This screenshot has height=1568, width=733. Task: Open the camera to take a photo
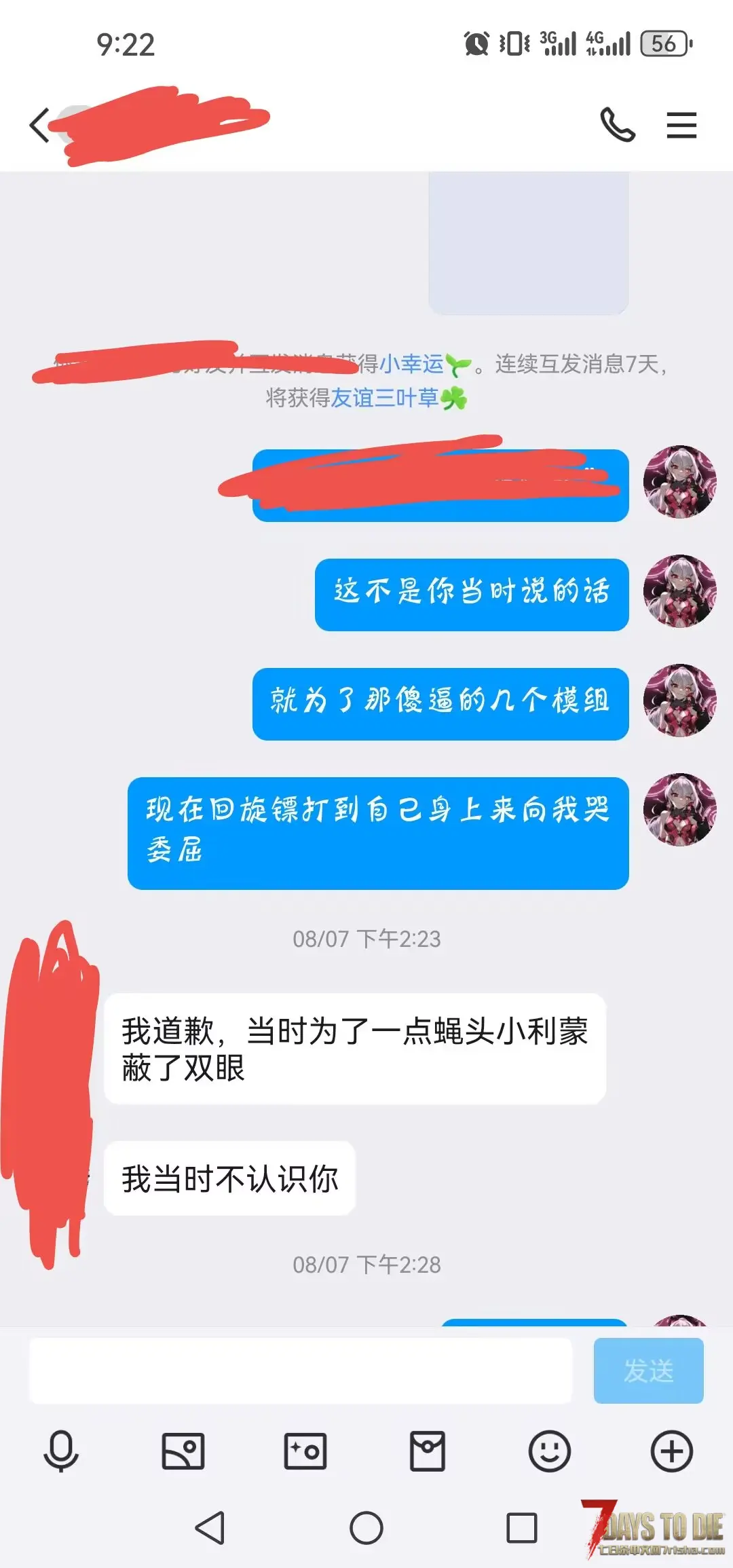coord(305,1451)
